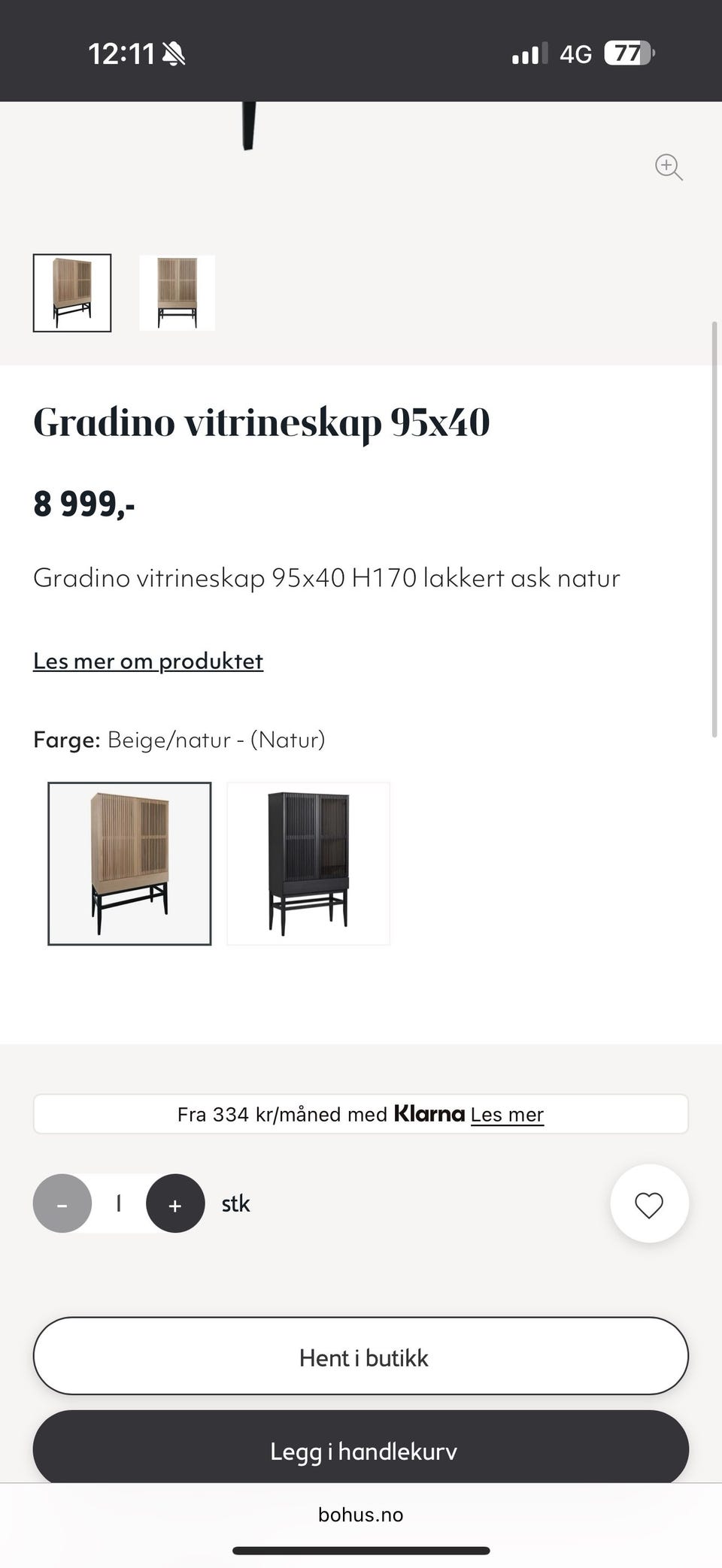This screenshot has width=722, height=1568.
Task: Select the first cabinet thumbnail
Action: point(72,293)
